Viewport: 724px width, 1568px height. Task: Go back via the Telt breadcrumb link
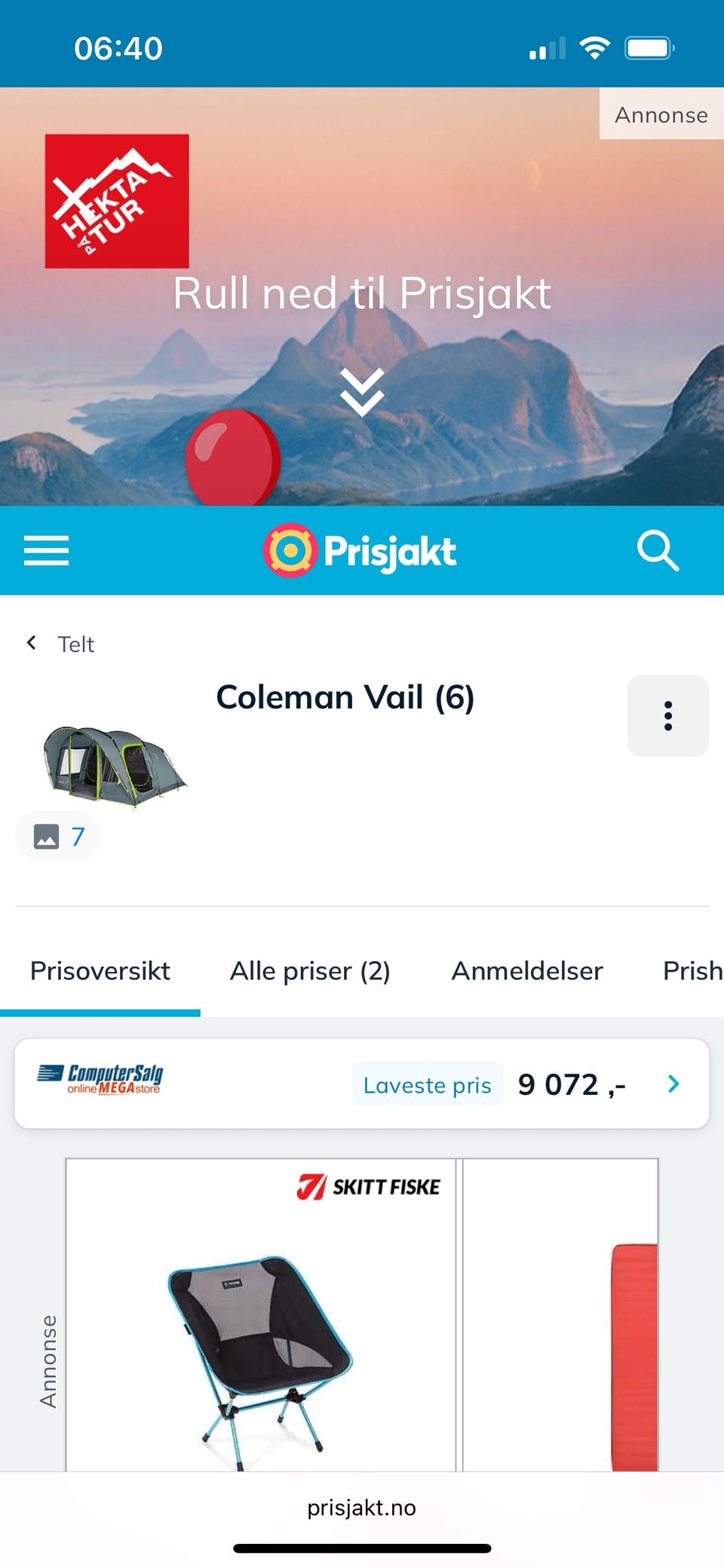point(75,643)
